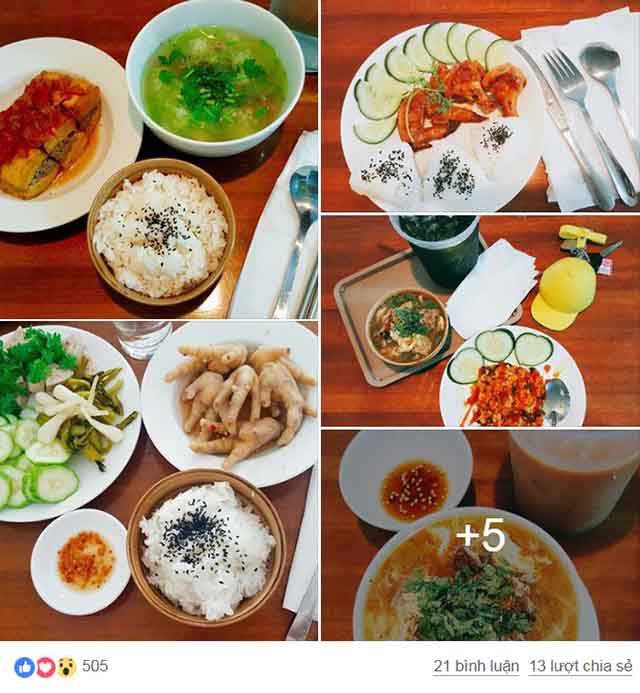View the 13 lượt chia sẻ shares
The height and width of the screenshot is (693, 640).
tap(581, 666)
